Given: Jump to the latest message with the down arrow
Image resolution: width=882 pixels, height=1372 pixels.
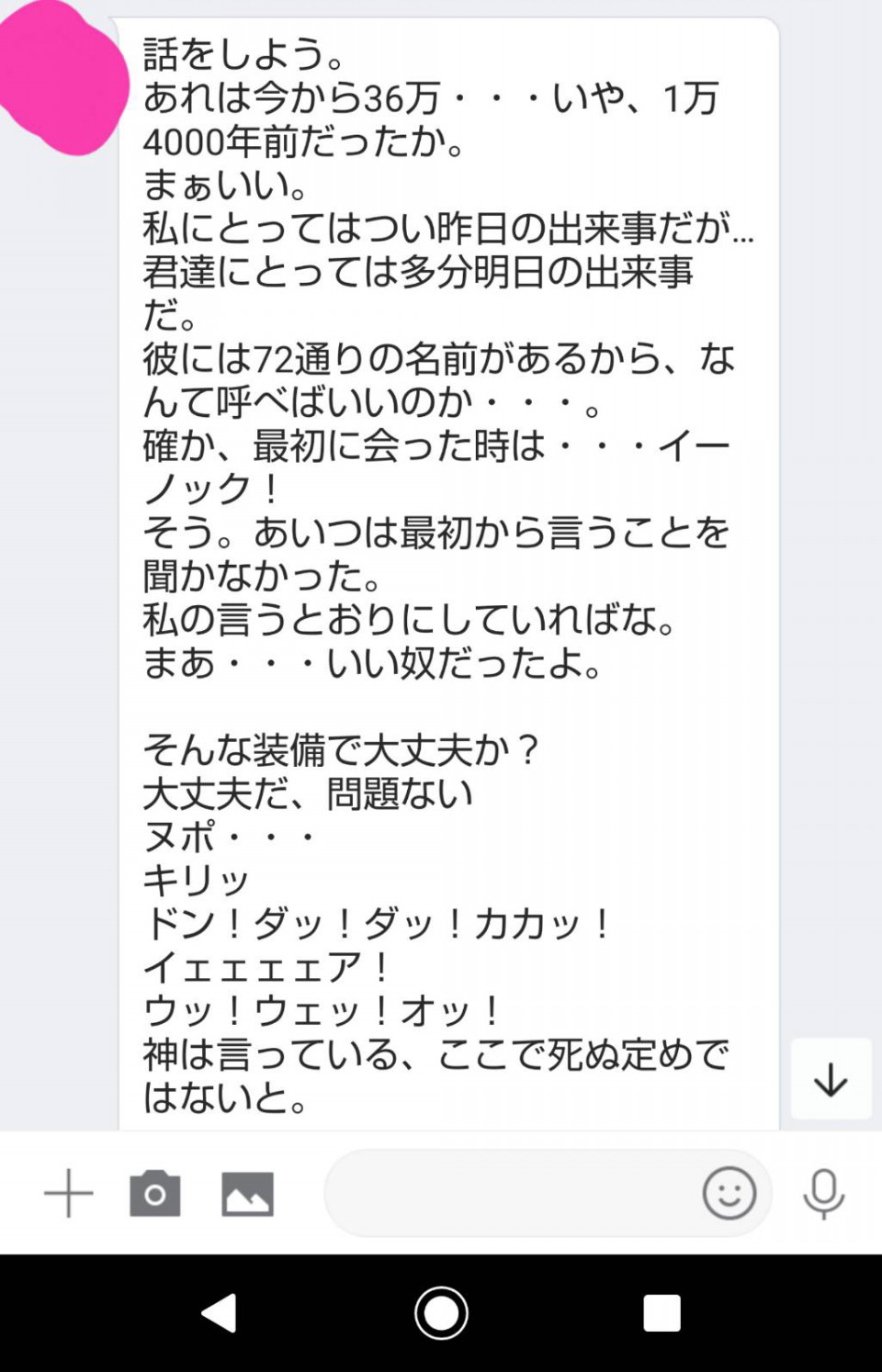Looking at the screenshot, I should click(x=831, y=1080).
